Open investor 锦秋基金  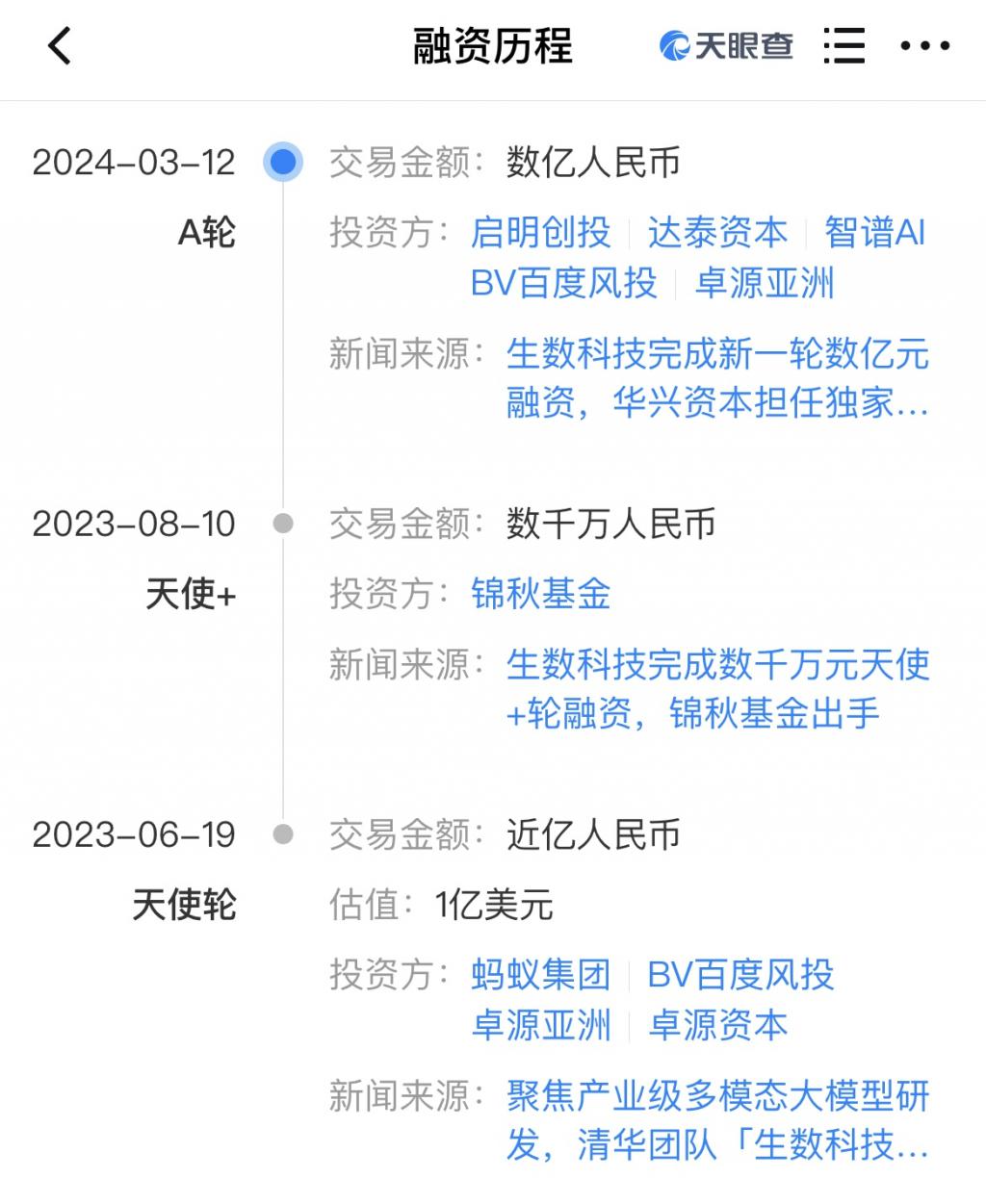[540, 594]
